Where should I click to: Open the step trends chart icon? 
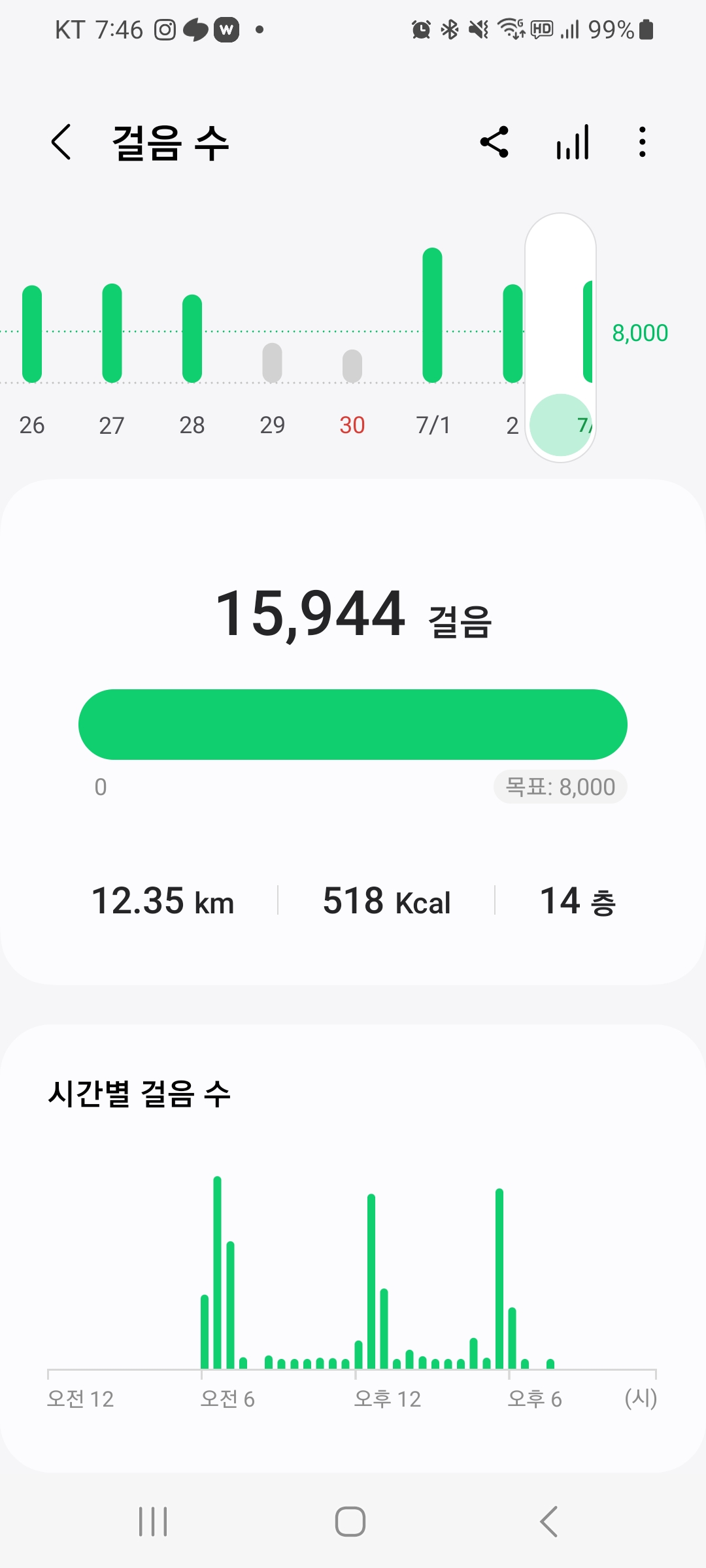[x=573, y=142]
